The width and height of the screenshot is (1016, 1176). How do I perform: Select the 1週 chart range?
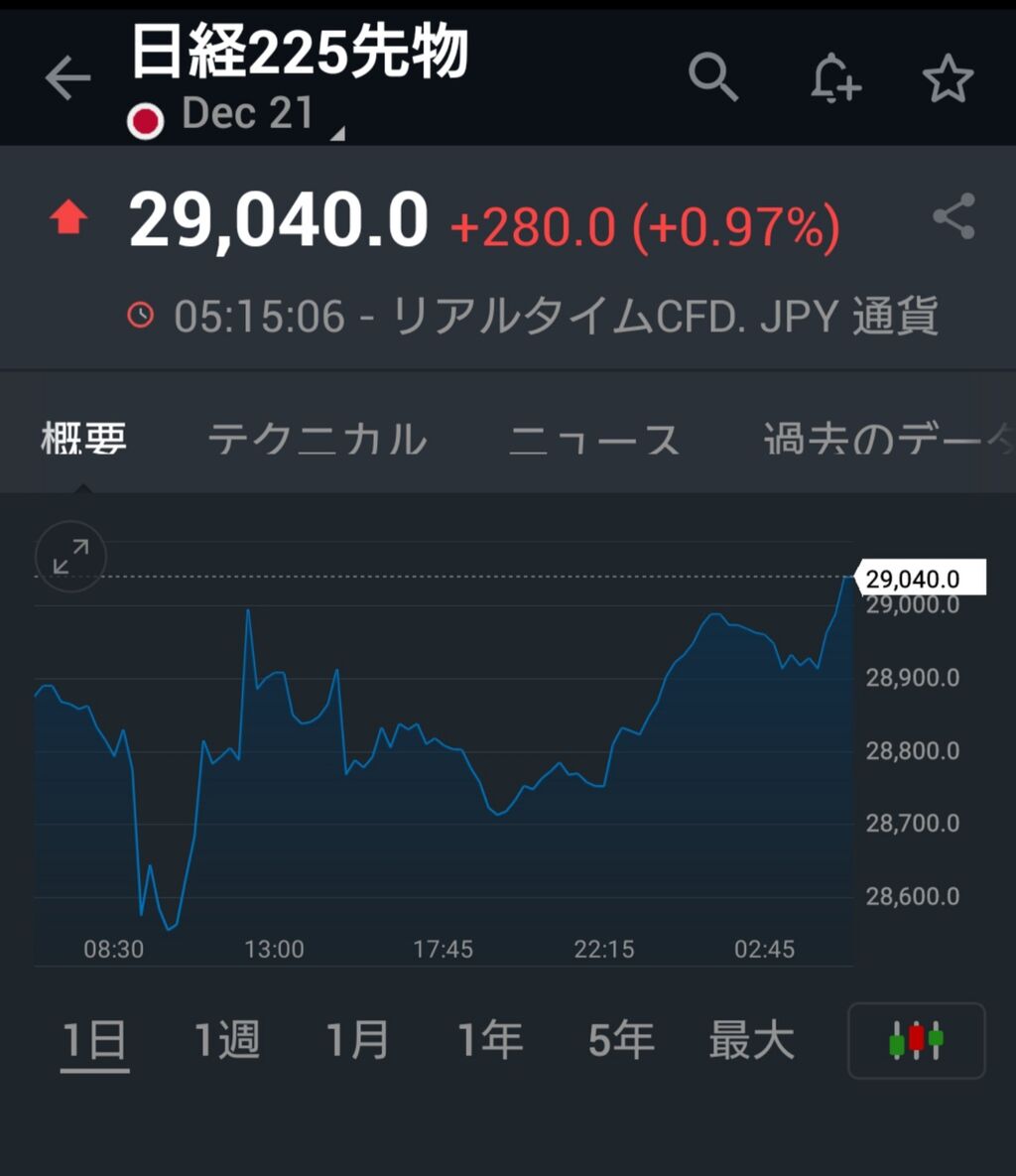226,1041
